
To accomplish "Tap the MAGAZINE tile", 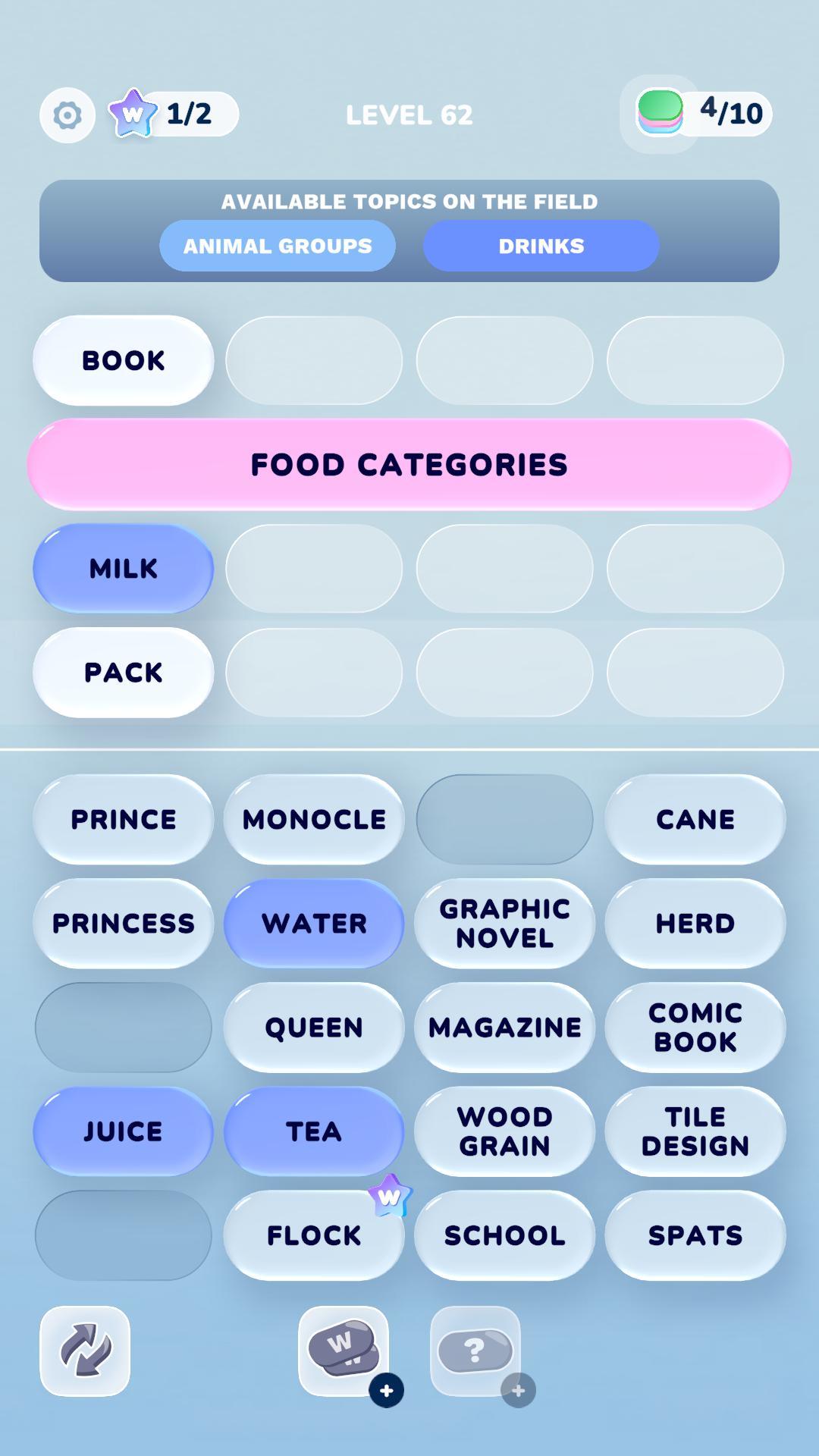I will [504, 1027].
